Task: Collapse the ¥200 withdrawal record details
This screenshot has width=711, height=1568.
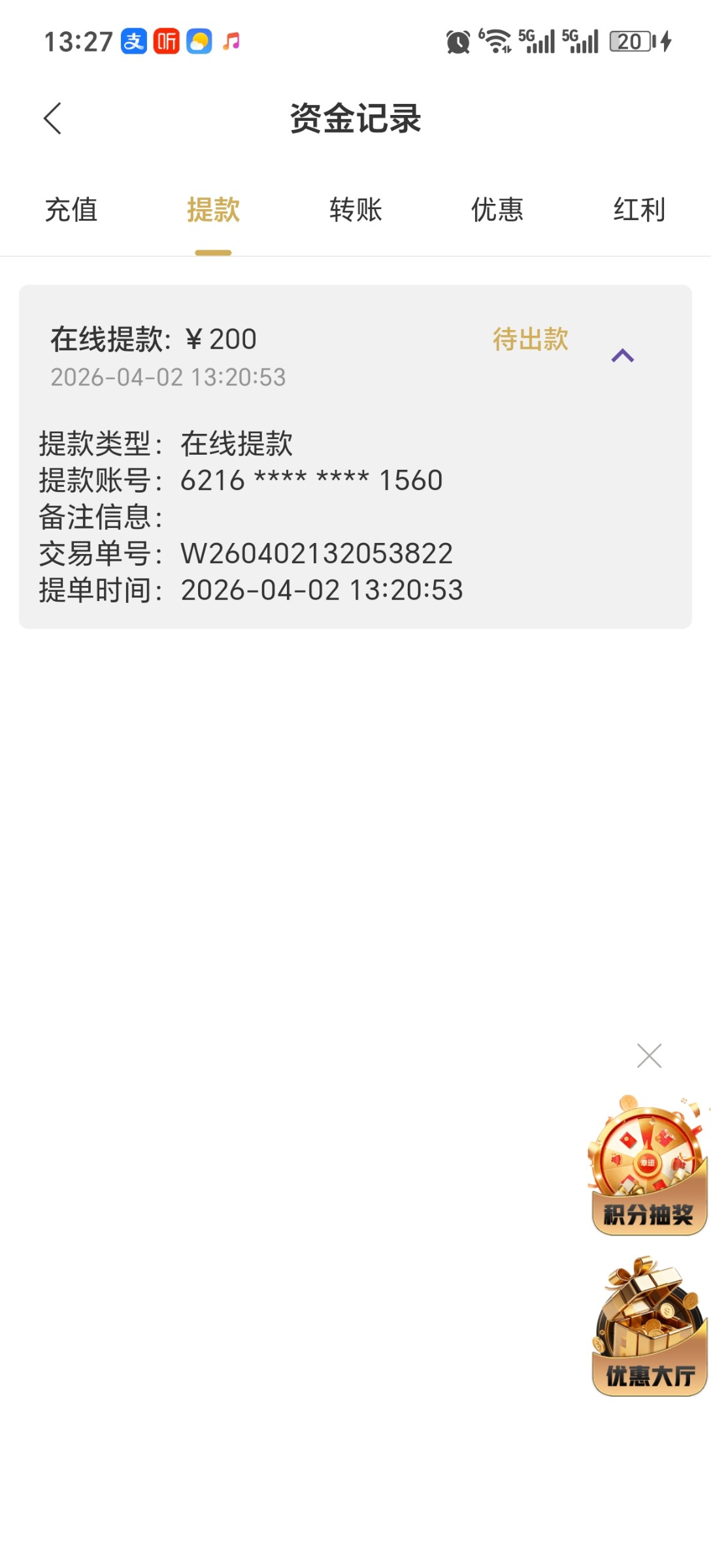Action: (x=622, y=355)
